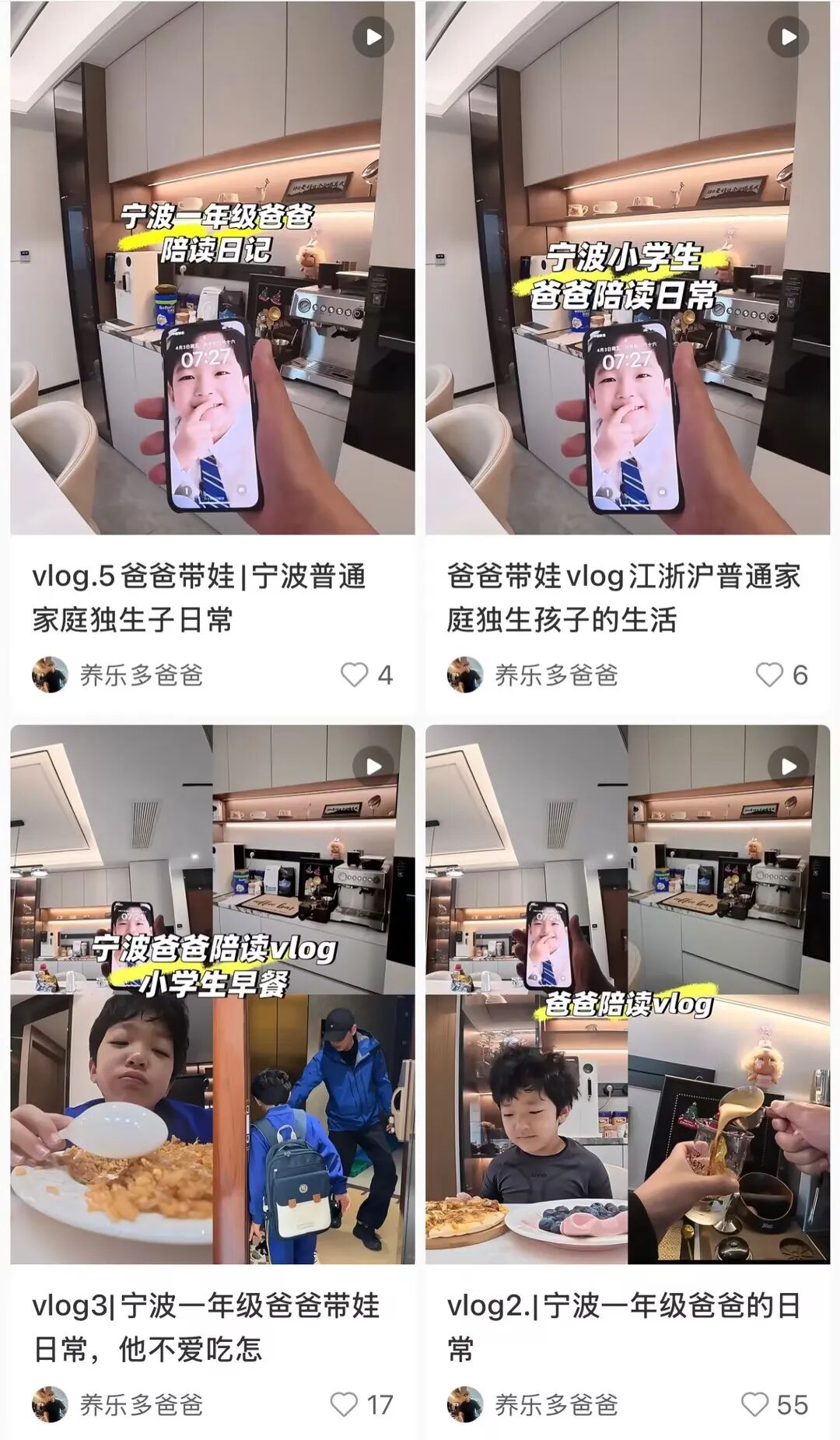Like the vlog.5 post with 4 likes
Image resolution: width=840 pixels, height=1440 pixels.
coord(355,674)
